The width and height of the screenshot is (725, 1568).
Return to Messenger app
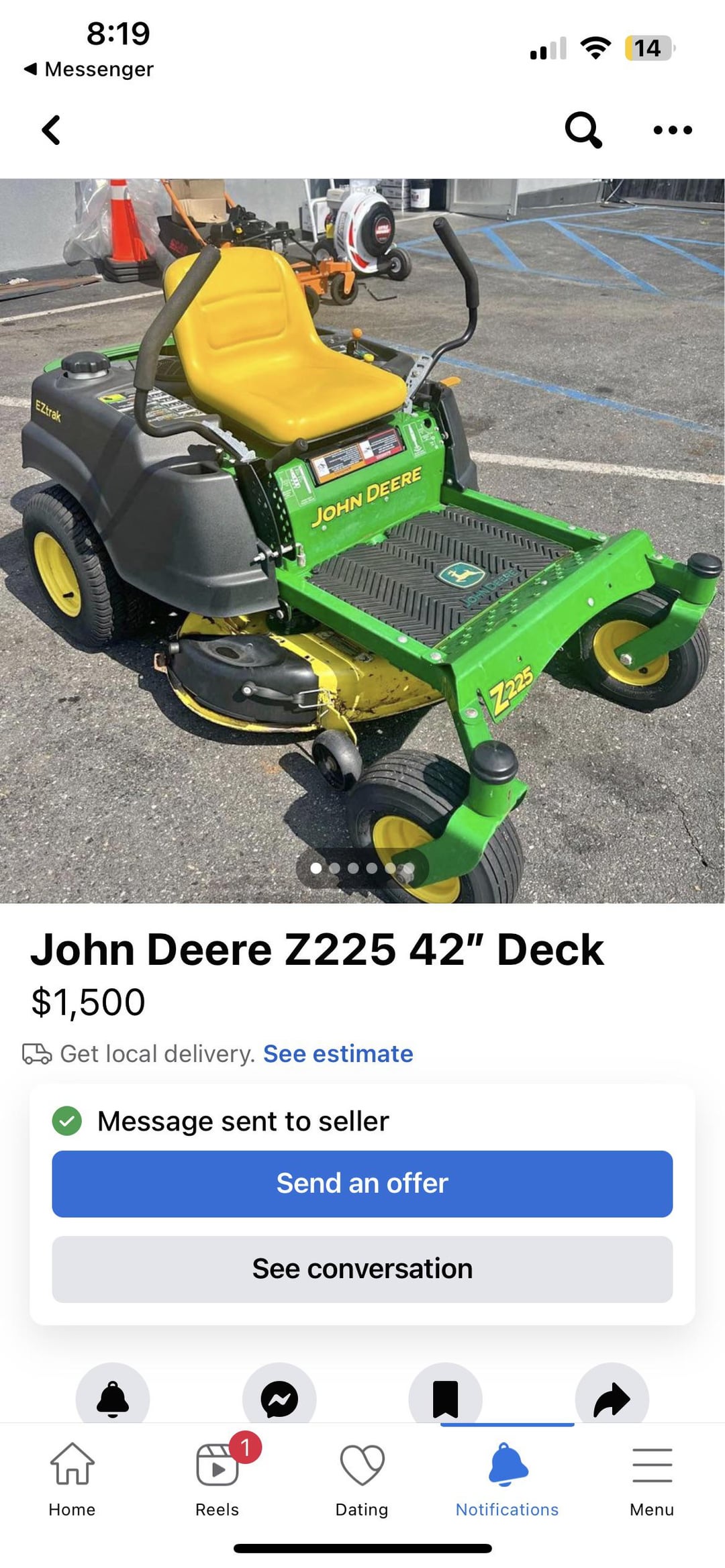(89, 69)
